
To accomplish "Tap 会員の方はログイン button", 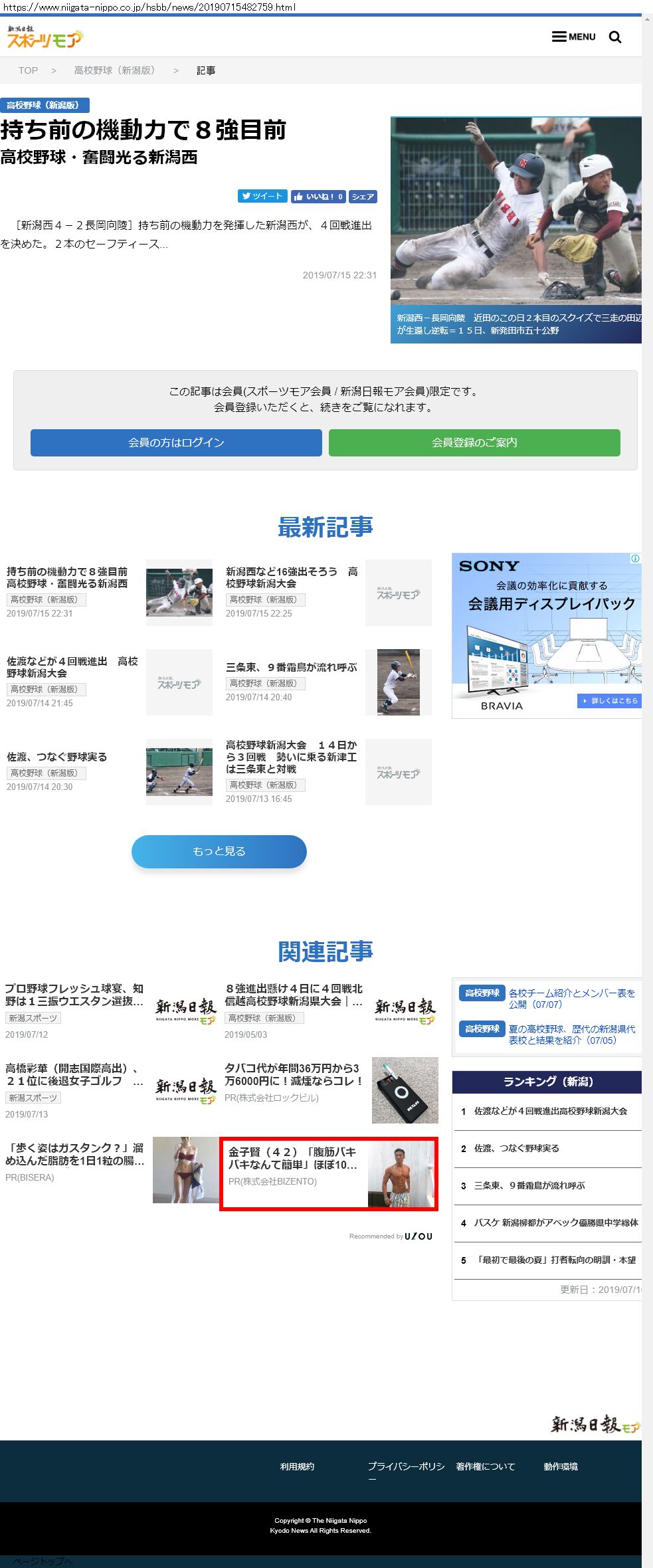I will [x=176, y=442].
